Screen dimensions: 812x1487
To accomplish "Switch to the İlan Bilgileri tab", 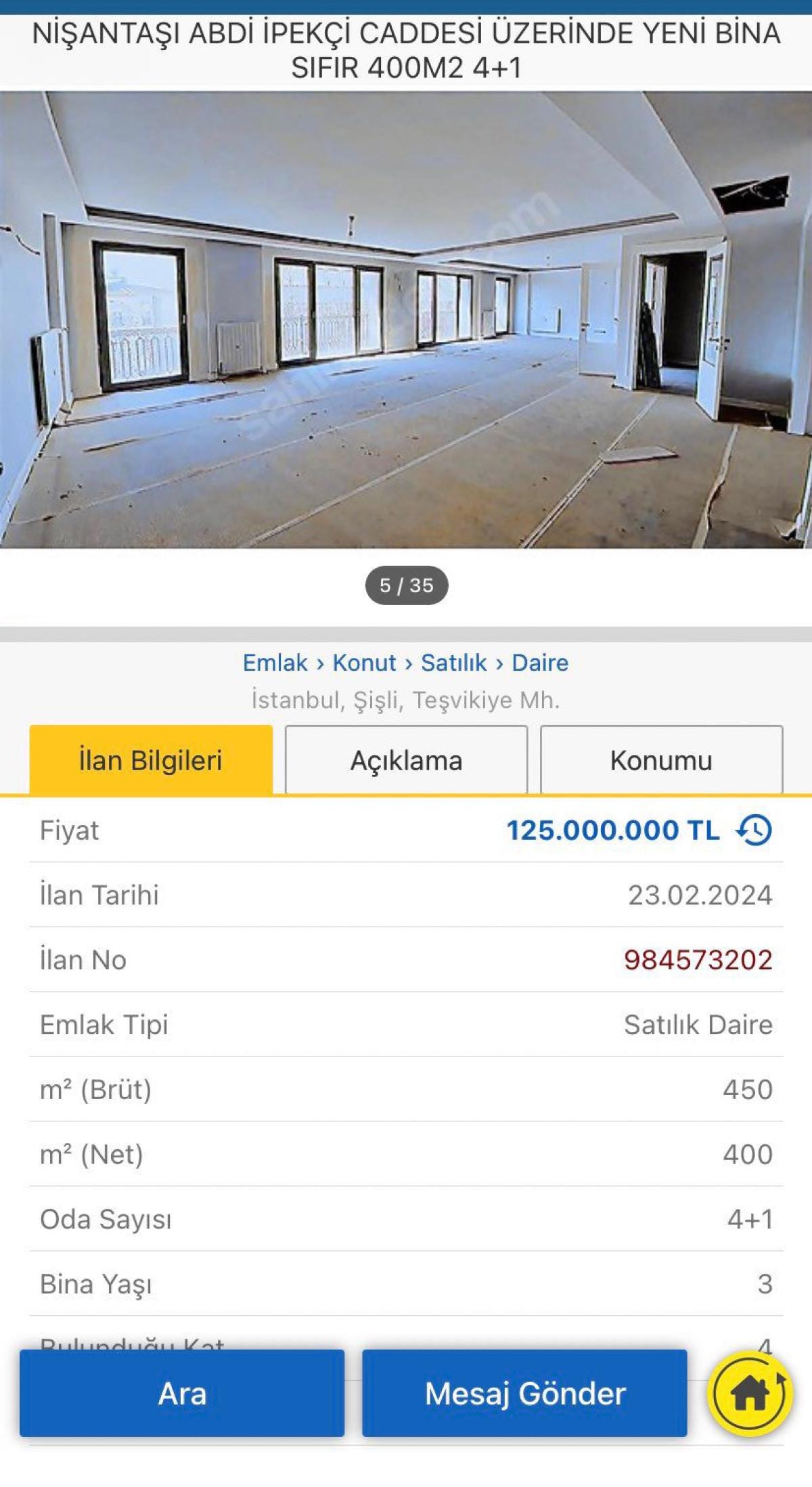I will (151, 760).
